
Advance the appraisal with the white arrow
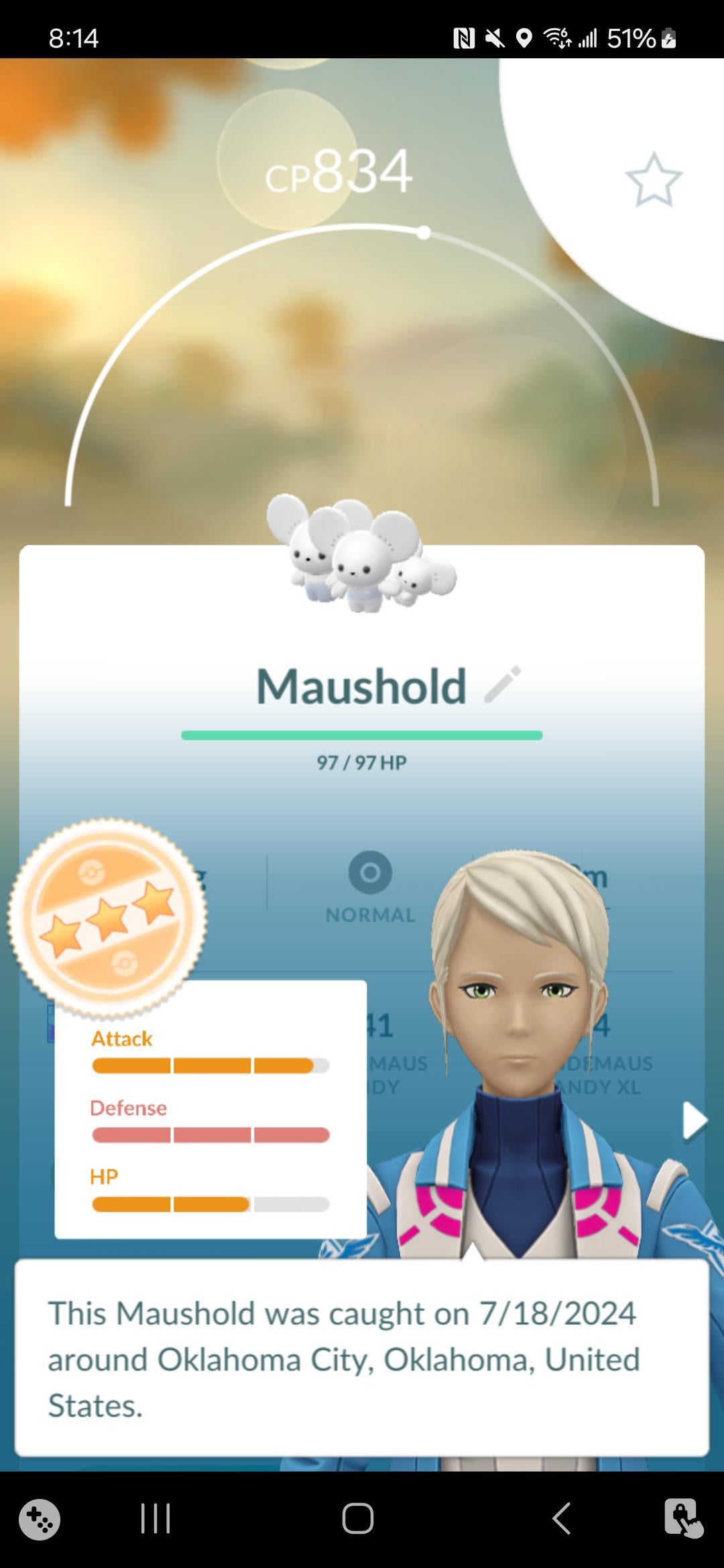(x=694, y=1120)
